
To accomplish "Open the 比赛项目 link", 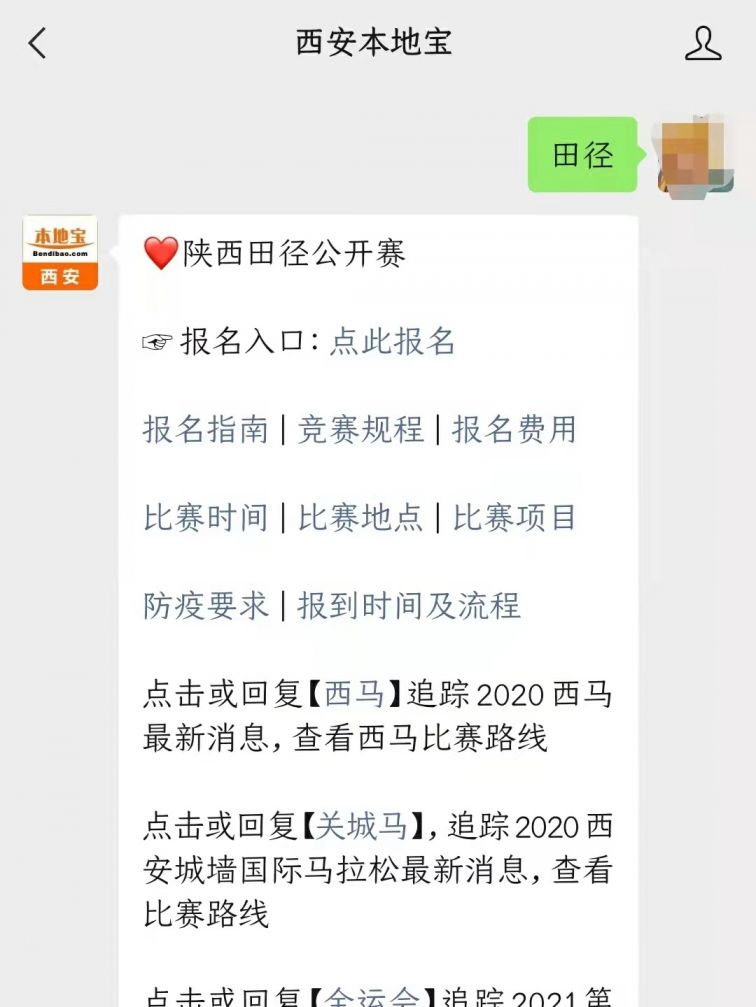I will [x=514, y=518].
